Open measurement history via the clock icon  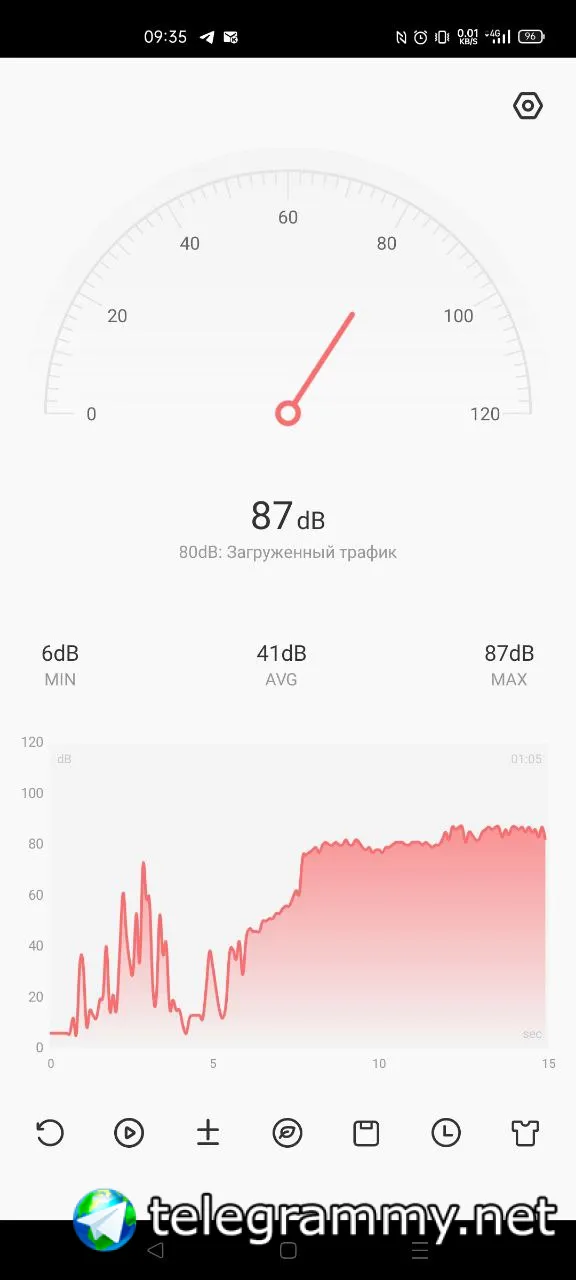point(446,1133)
